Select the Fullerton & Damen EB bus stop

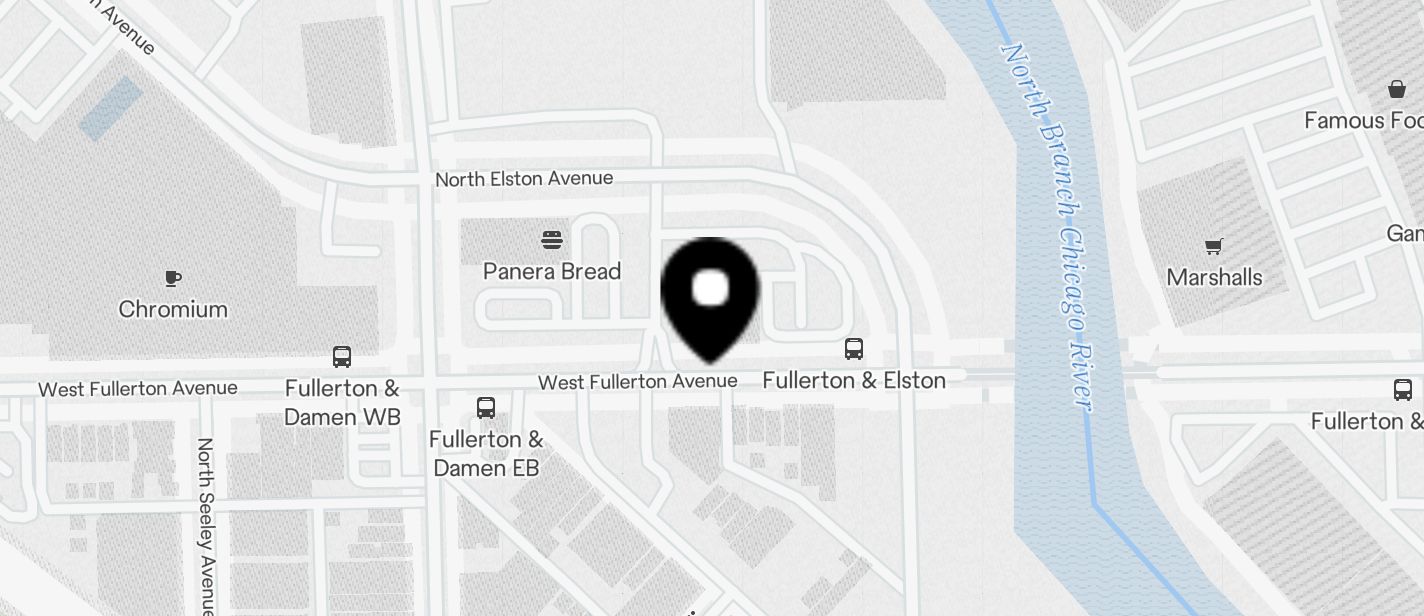pos(486,407)
